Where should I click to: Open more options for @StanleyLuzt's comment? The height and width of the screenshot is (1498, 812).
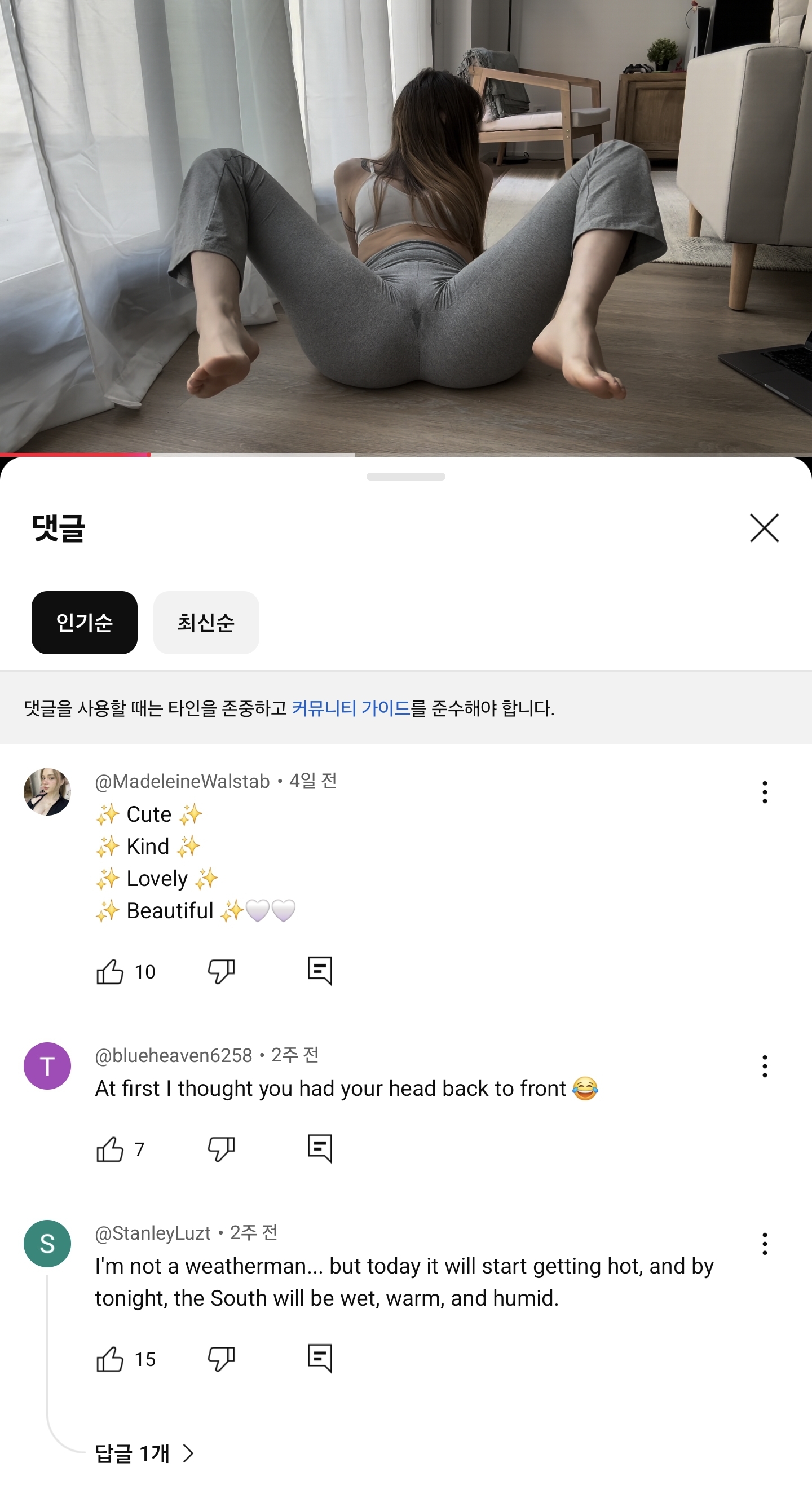(x=764, y=1243)
